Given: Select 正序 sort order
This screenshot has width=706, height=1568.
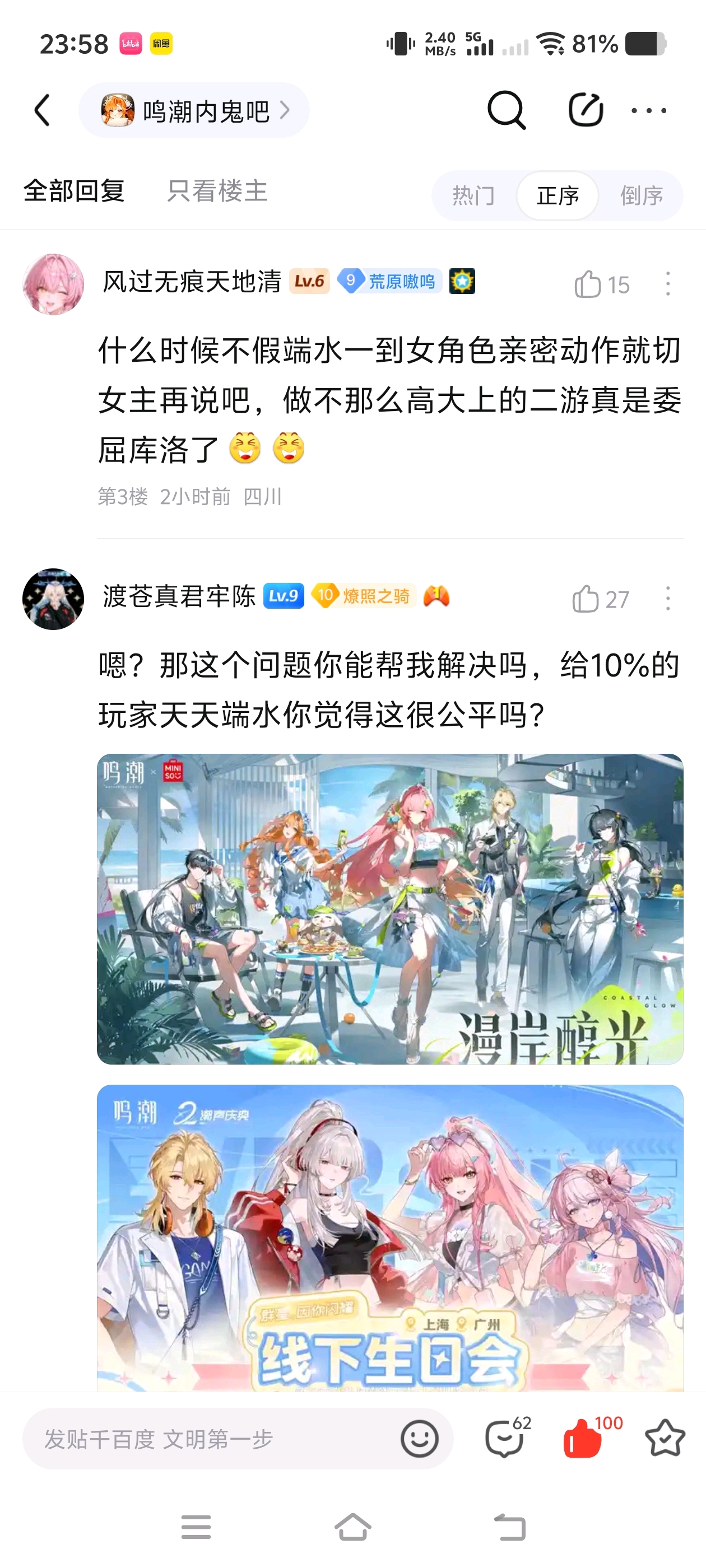Looking at the screenshot, I should coord(558,196).
